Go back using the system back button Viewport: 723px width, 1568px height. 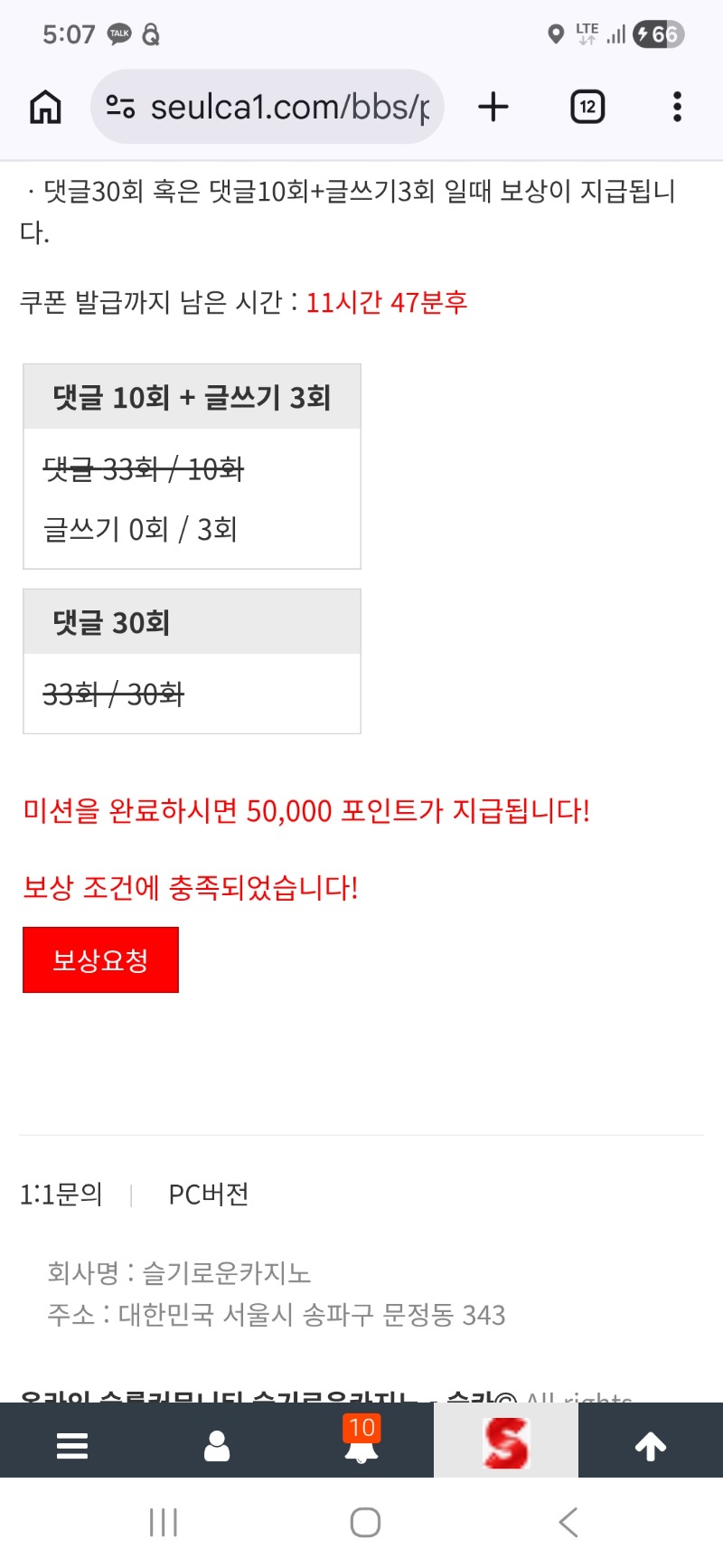click(x=568, y=1522)
